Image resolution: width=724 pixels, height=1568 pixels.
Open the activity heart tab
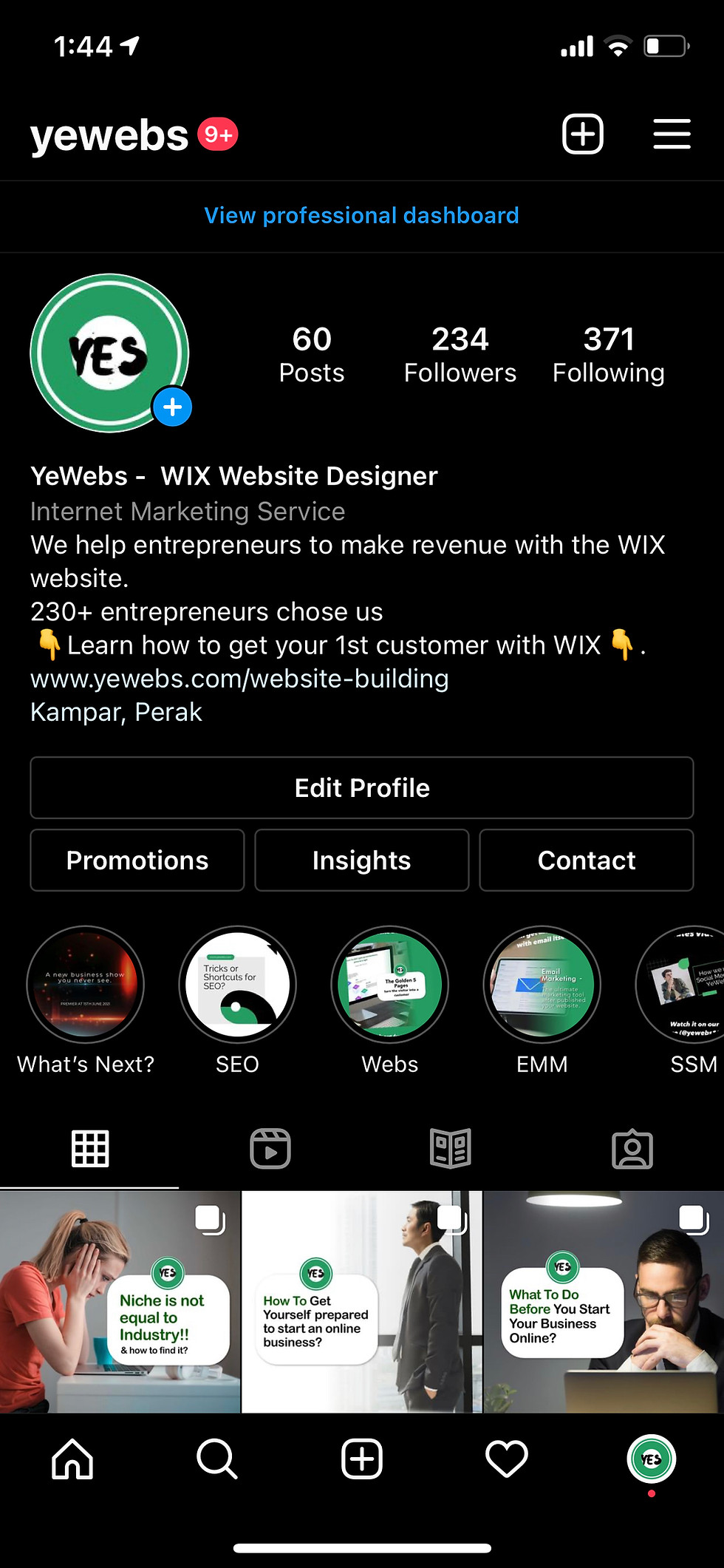tap(507, 1459)
